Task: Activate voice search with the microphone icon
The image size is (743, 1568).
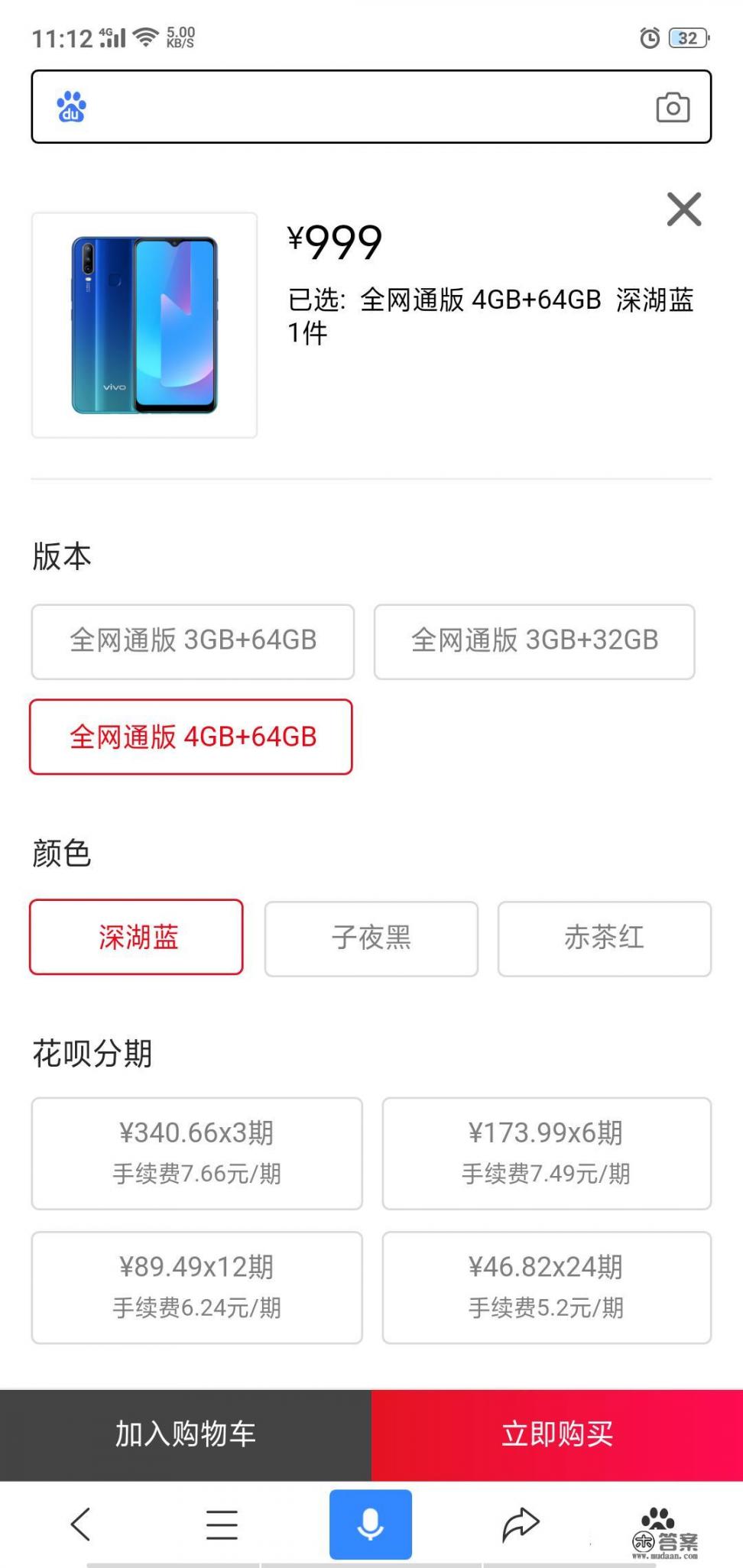Action: [x=370, y=1522]
